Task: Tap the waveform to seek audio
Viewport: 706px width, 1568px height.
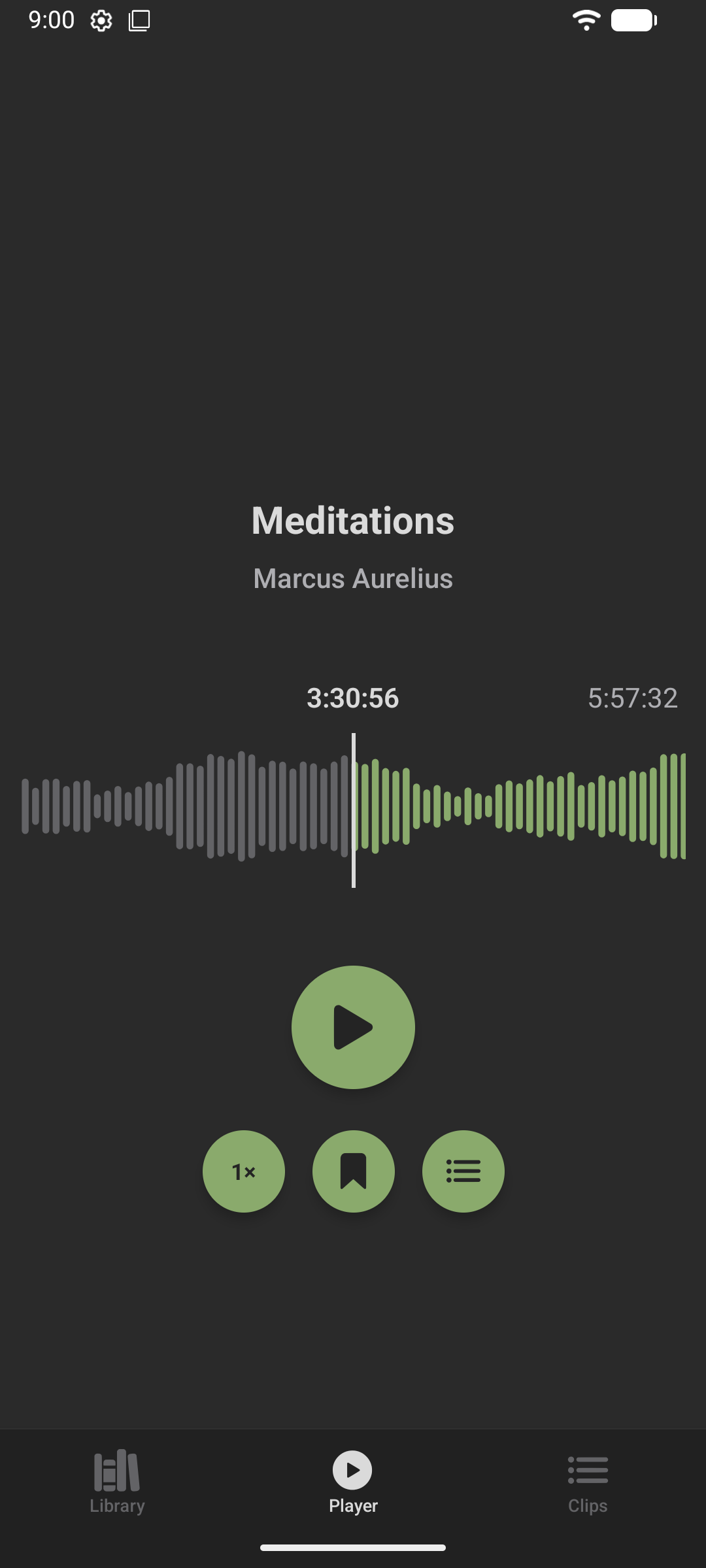Action: tap(354, 806)
